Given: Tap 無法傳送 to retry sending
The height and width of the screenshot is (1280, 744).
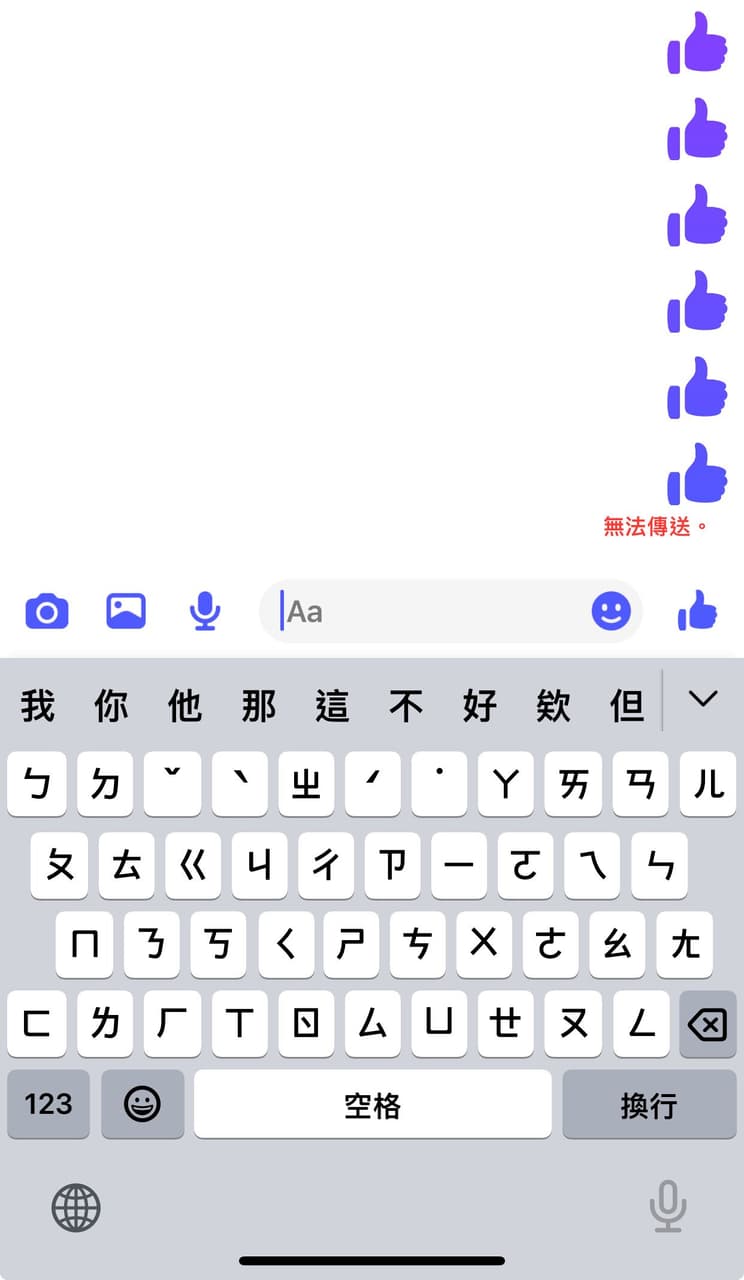Looking at the screenshot, I should click(652, 524).
